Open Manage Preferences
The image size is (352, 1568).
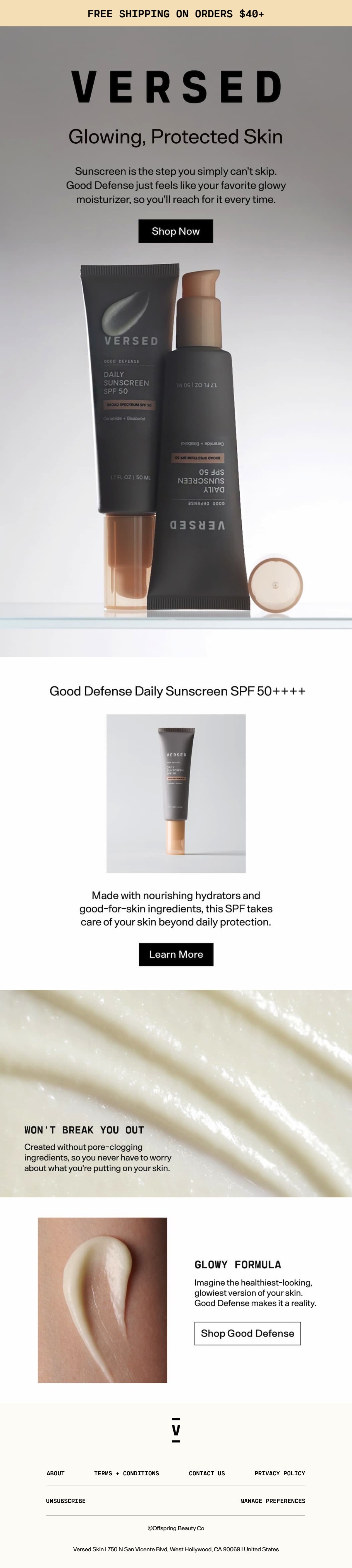(273, 1501)
